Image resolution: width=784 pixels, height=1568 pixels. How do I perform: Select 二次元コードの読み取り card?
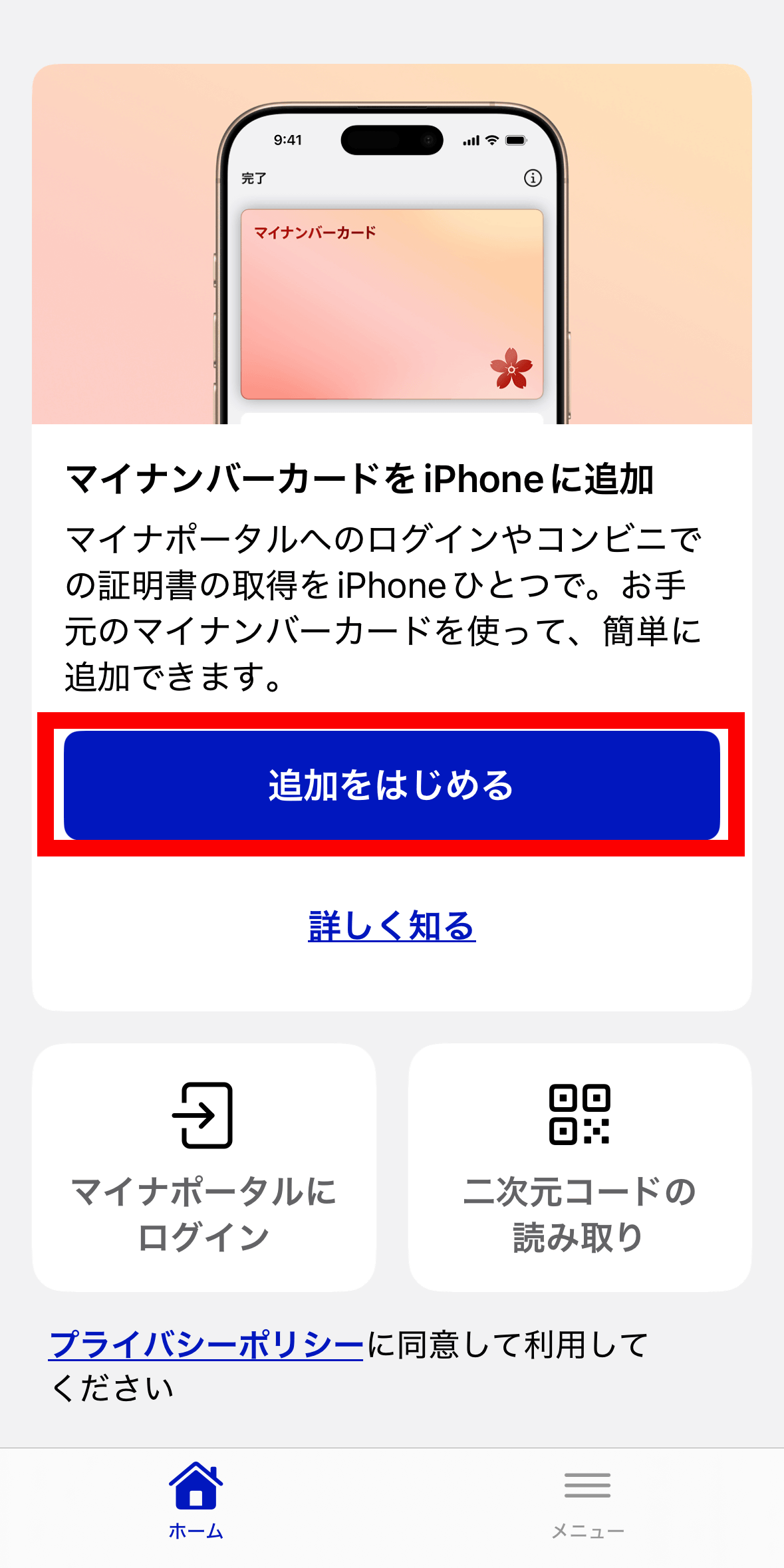pyautogui.click(x=580, y=1167)
